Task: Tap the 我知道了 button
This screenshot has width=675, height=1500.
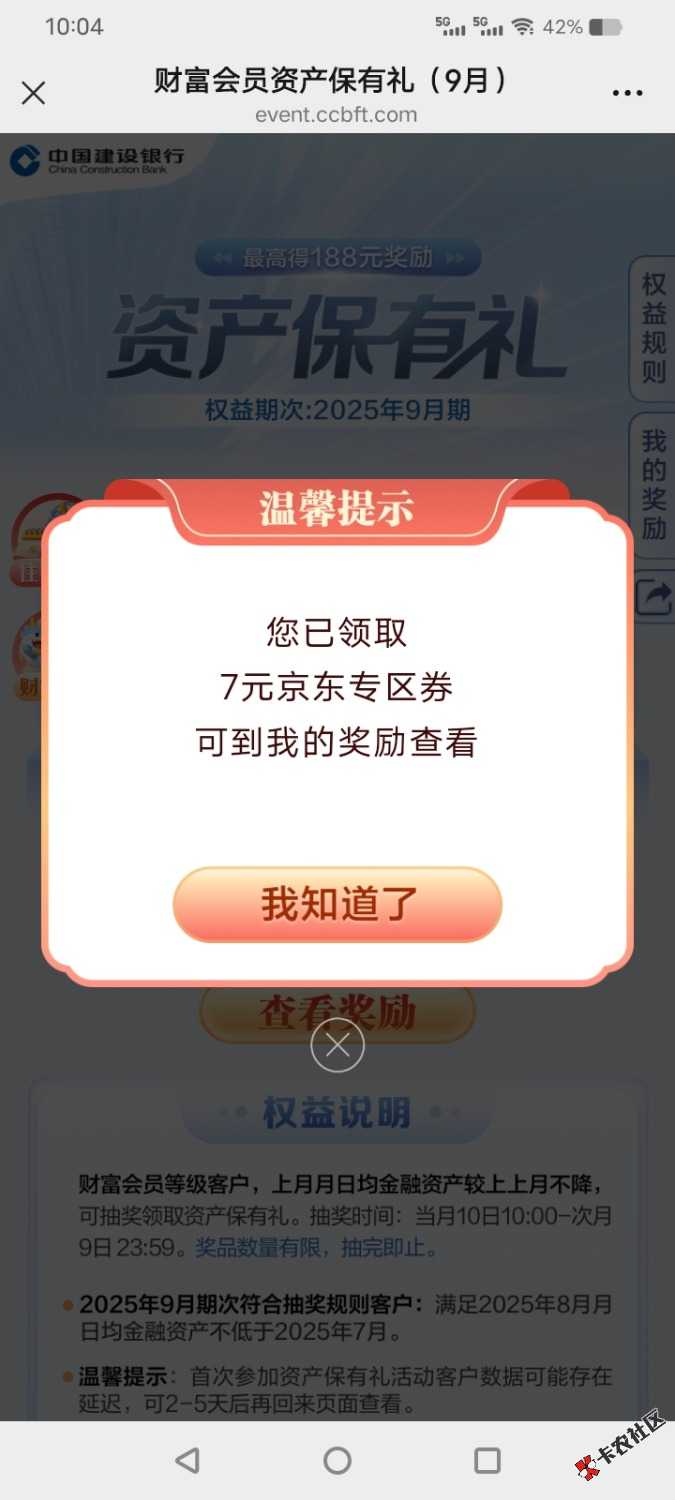Action: tap(337, 904)
